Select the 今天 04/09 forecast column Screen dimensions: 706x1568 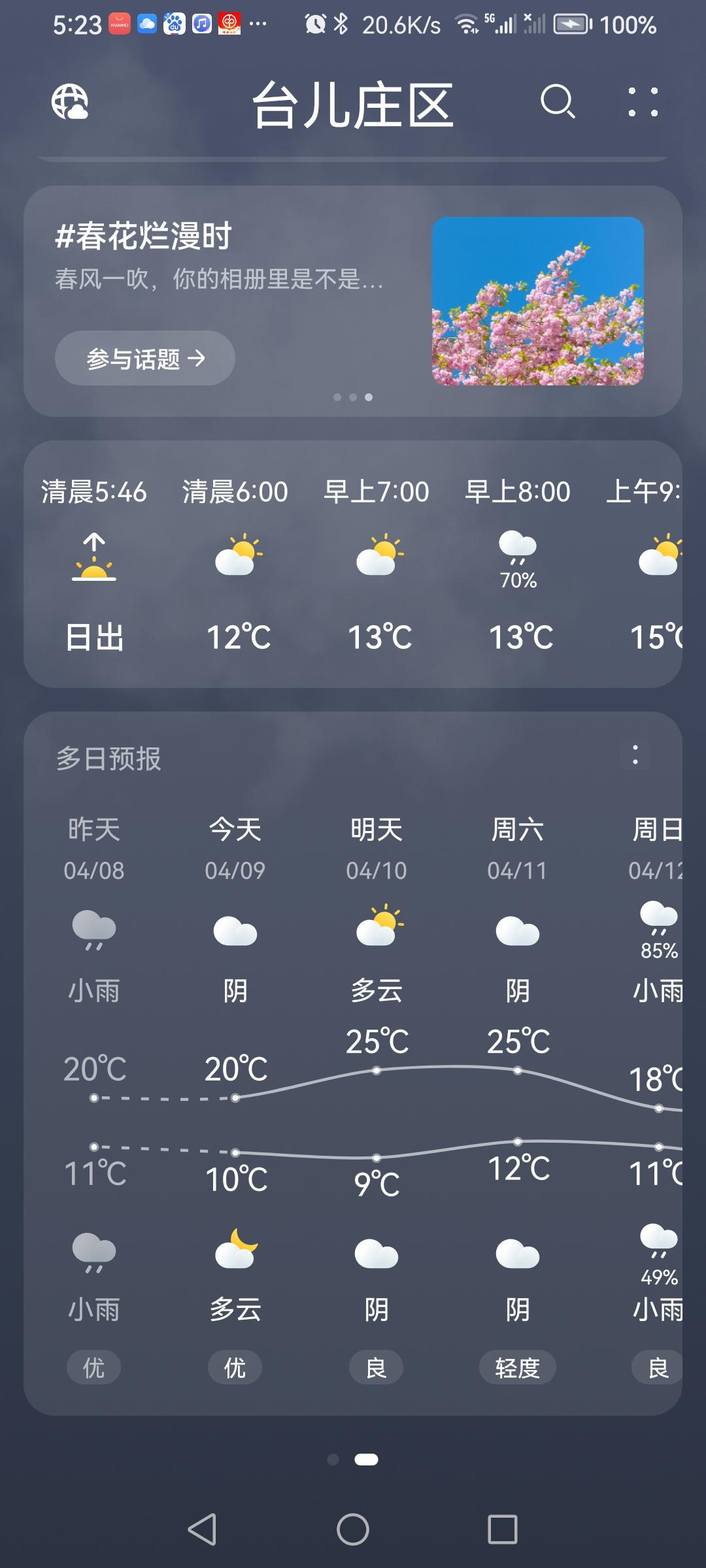234,843
